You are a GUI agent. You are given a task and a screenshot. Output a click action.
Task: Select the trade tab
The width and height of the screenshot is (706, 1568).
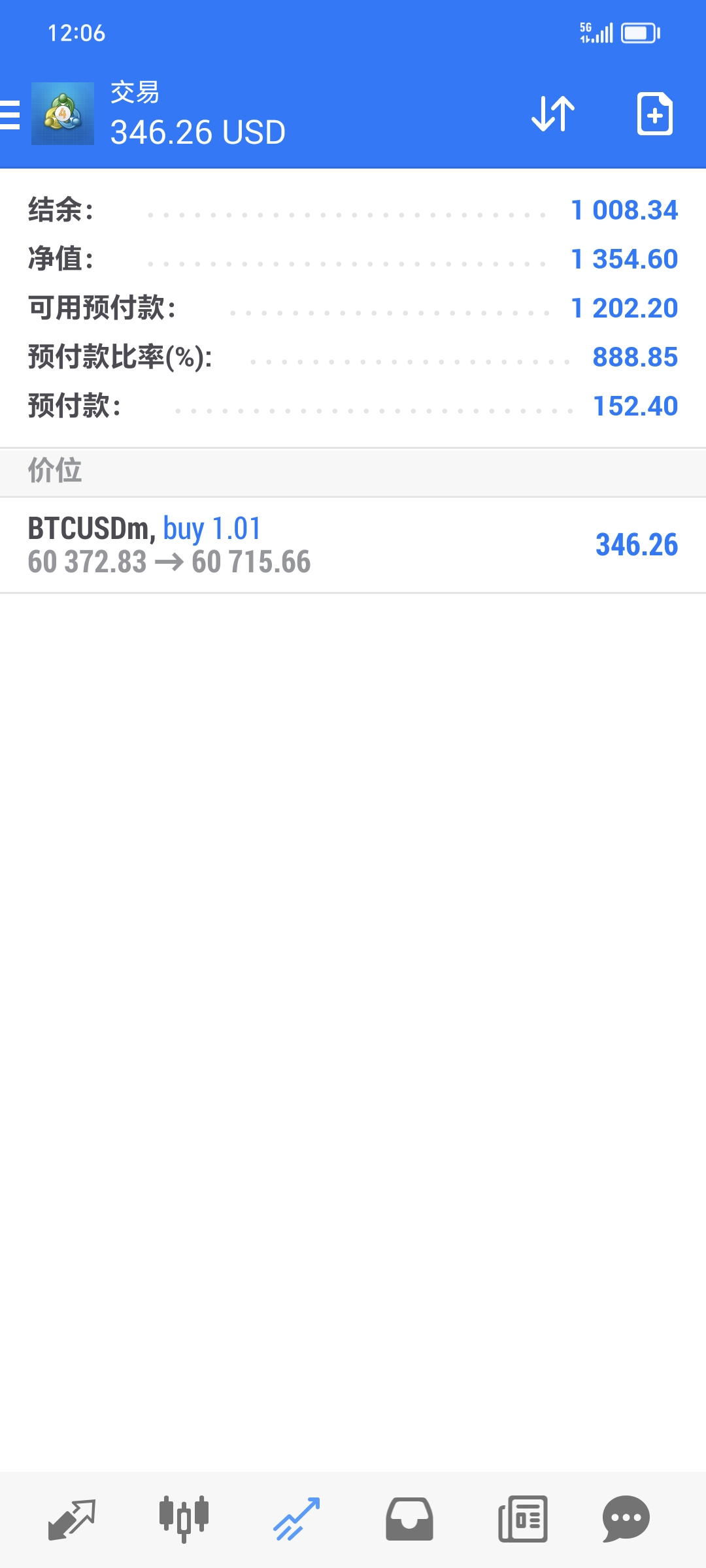point(297,1520)
